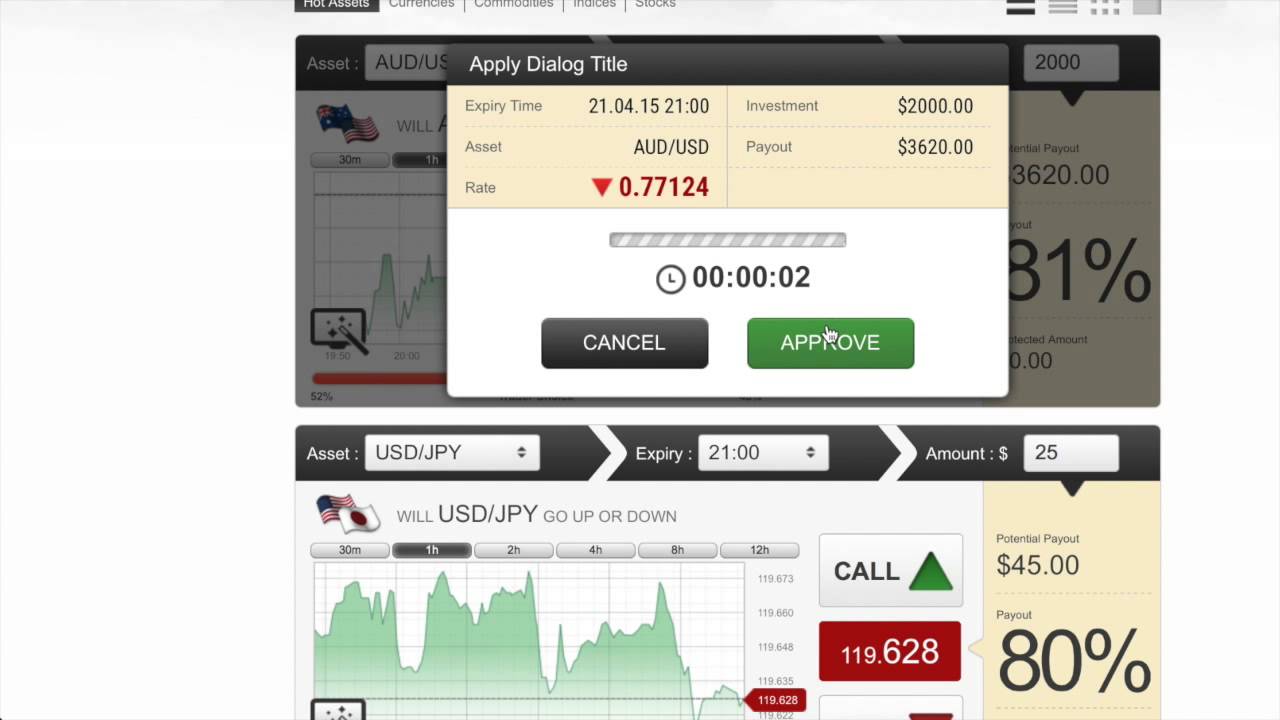
Task: Select the 30m range on USD/JPY chart
Action: coord(350,550)
